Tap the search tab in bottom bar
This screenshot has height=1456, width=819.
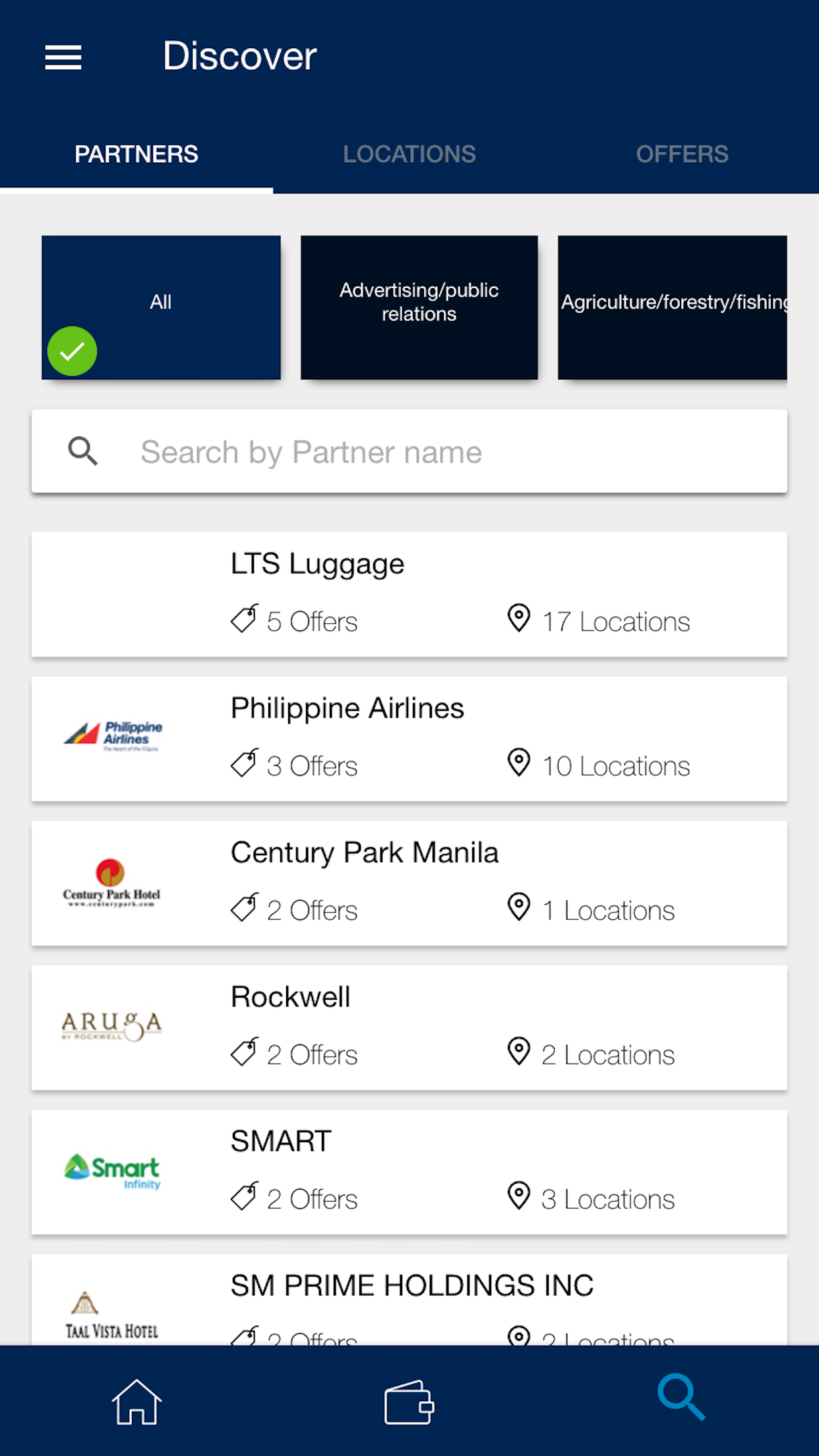(x=681, y=1398)
